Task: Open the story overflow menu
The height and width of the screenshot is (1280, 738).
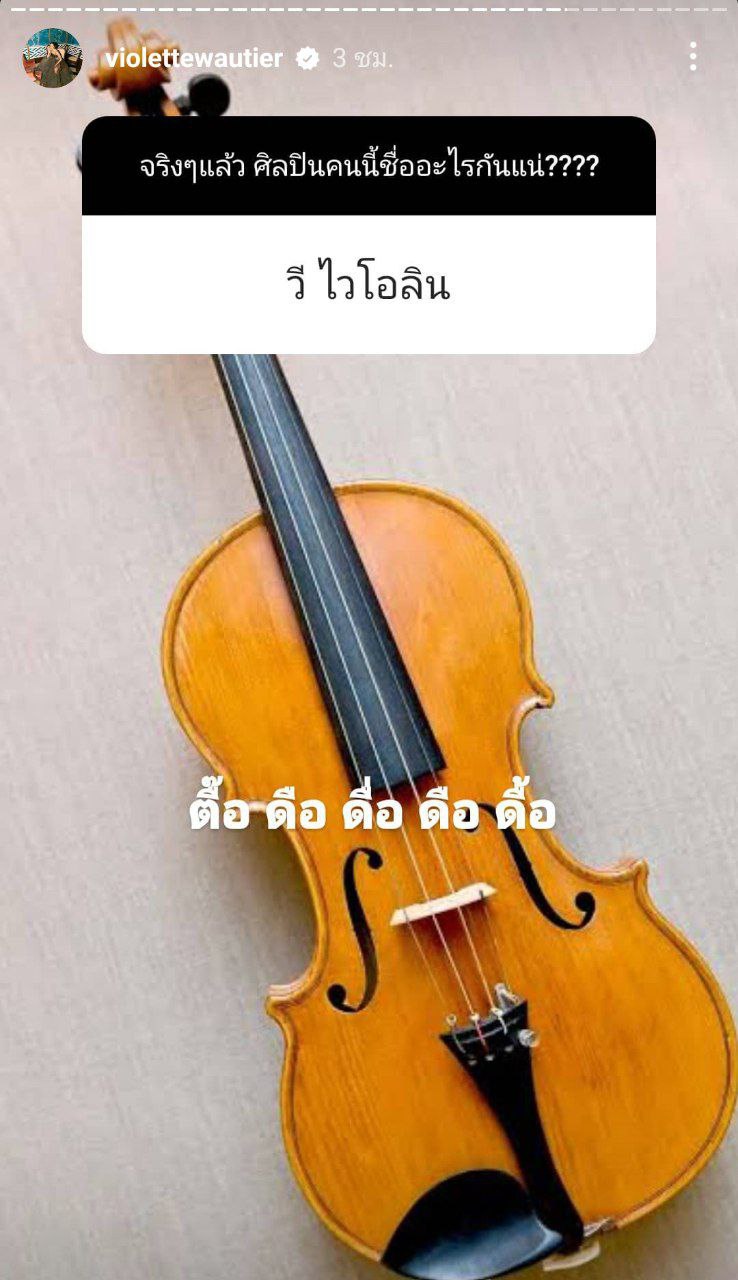Action: click(692, 57)
